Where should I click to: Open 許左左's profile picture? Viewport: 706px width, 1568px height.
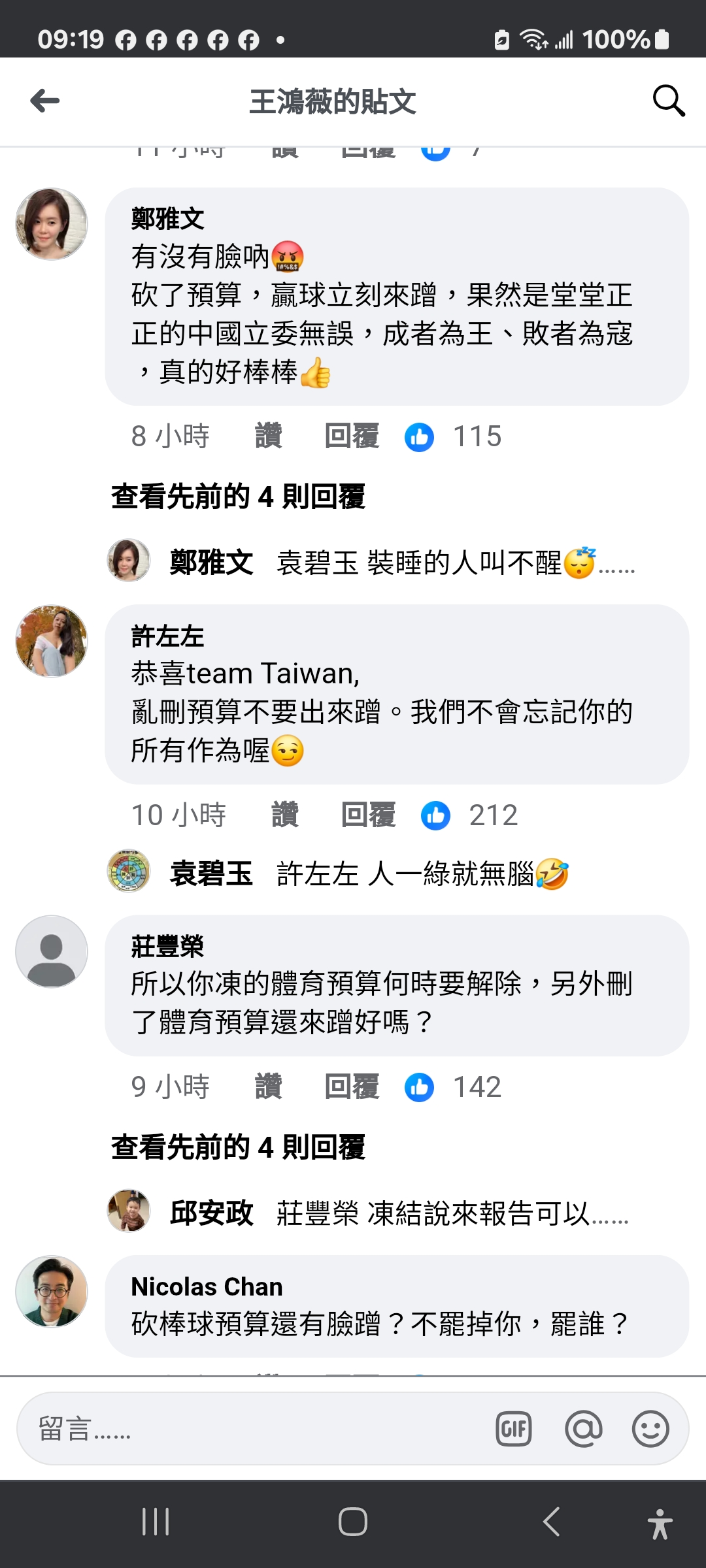pos(52,641)
